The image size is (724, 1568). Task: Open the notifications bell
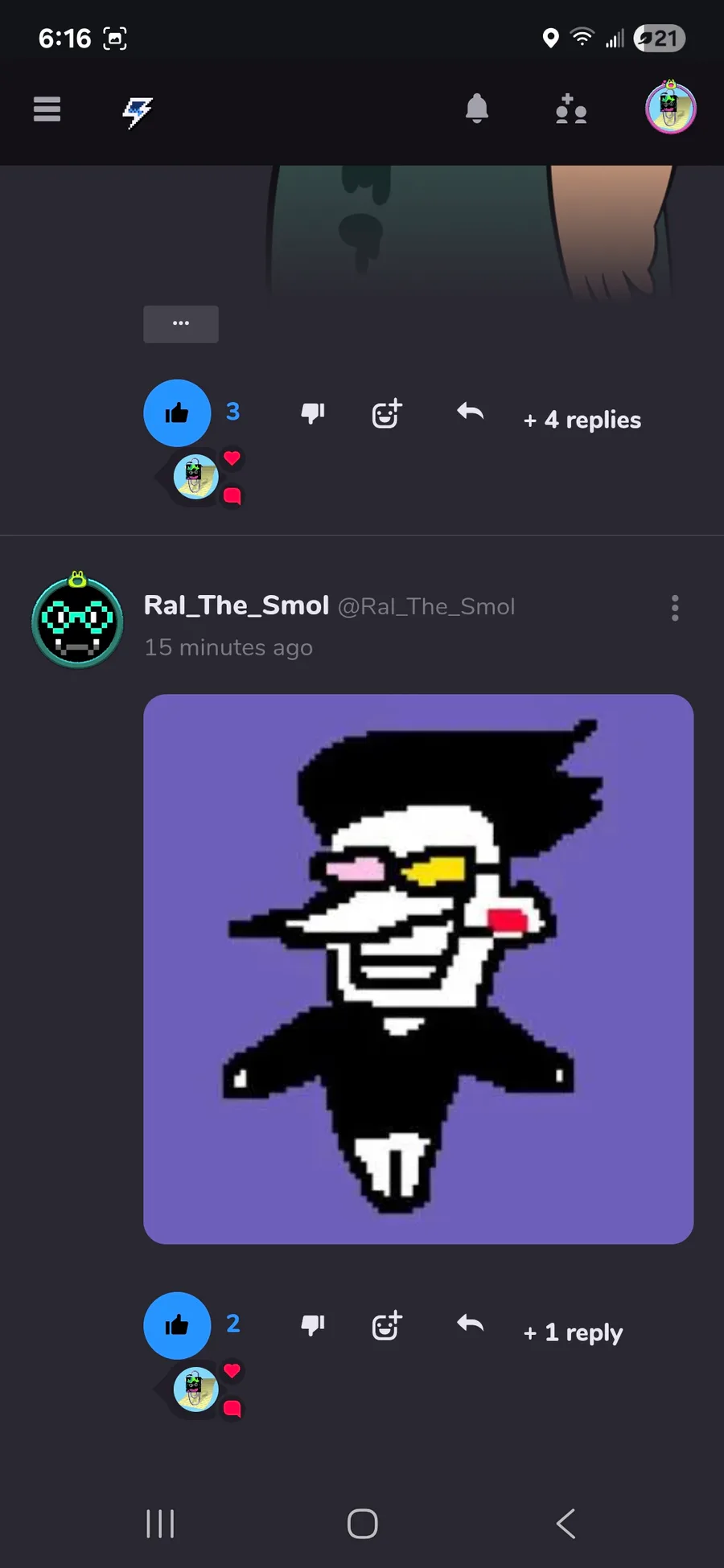point(477,109)
